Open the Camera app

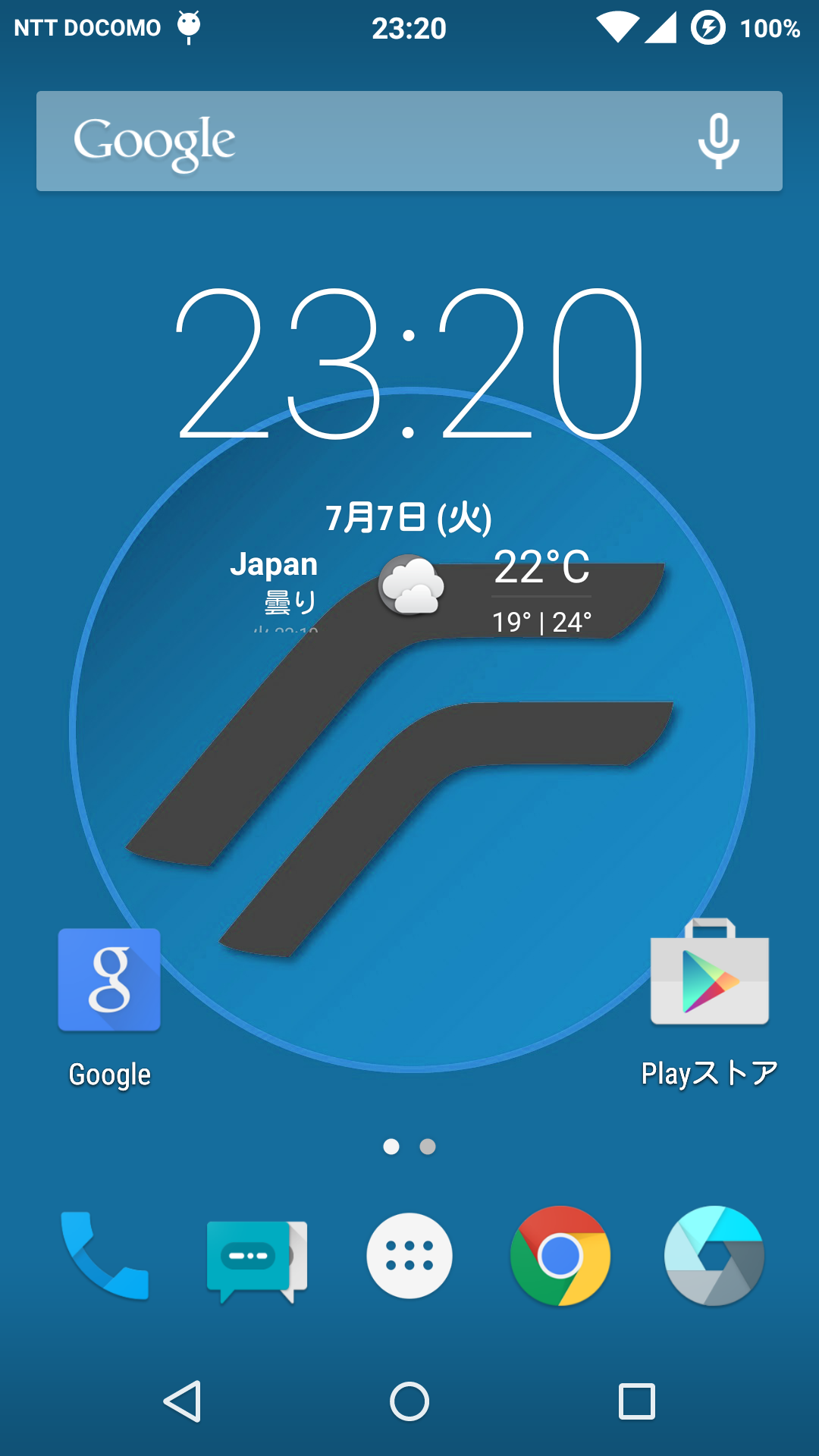coord(714,1256)
